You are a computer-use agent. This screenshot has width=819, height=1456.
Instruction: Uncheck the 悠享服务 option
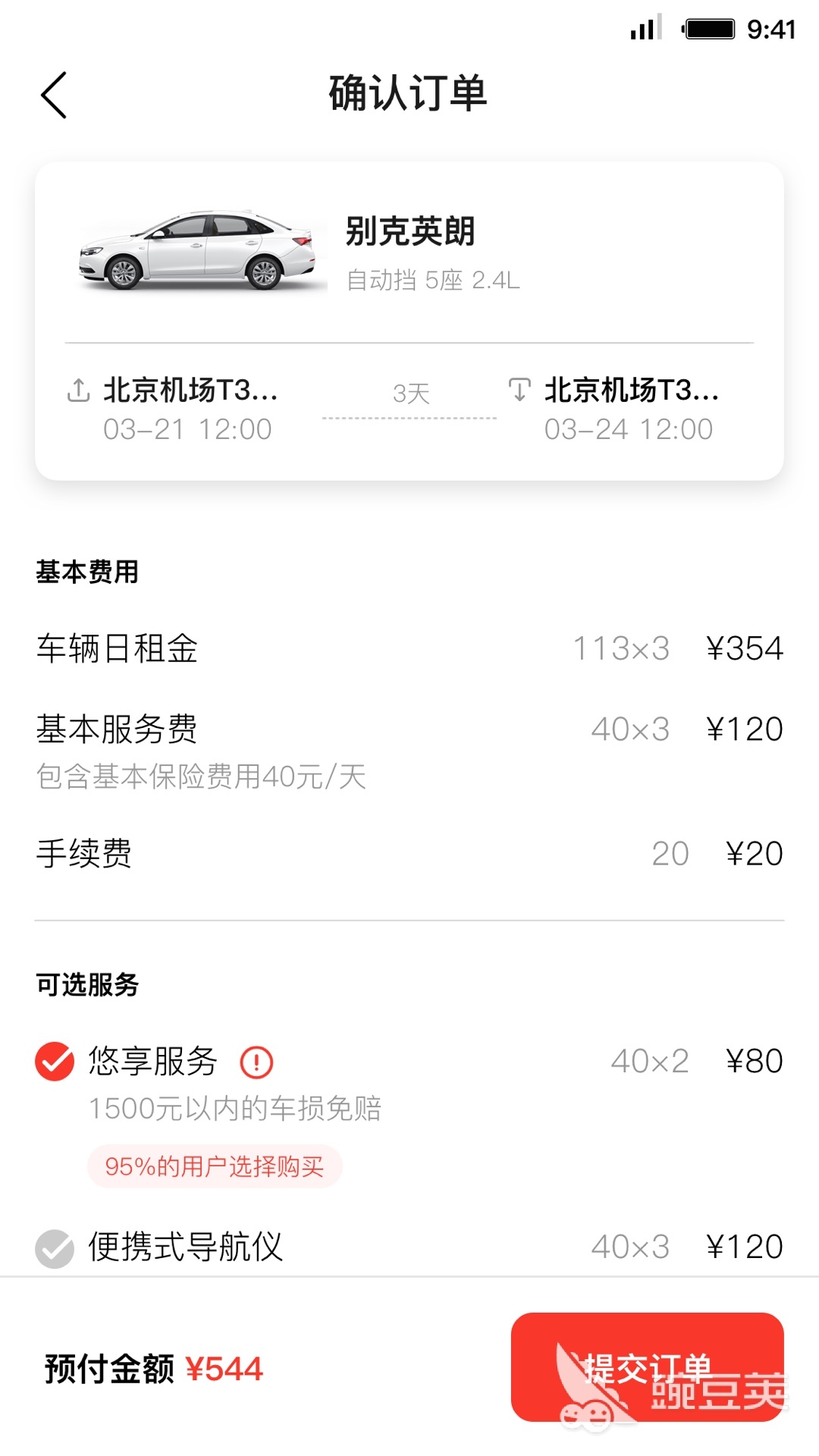tap(55, 1061)
